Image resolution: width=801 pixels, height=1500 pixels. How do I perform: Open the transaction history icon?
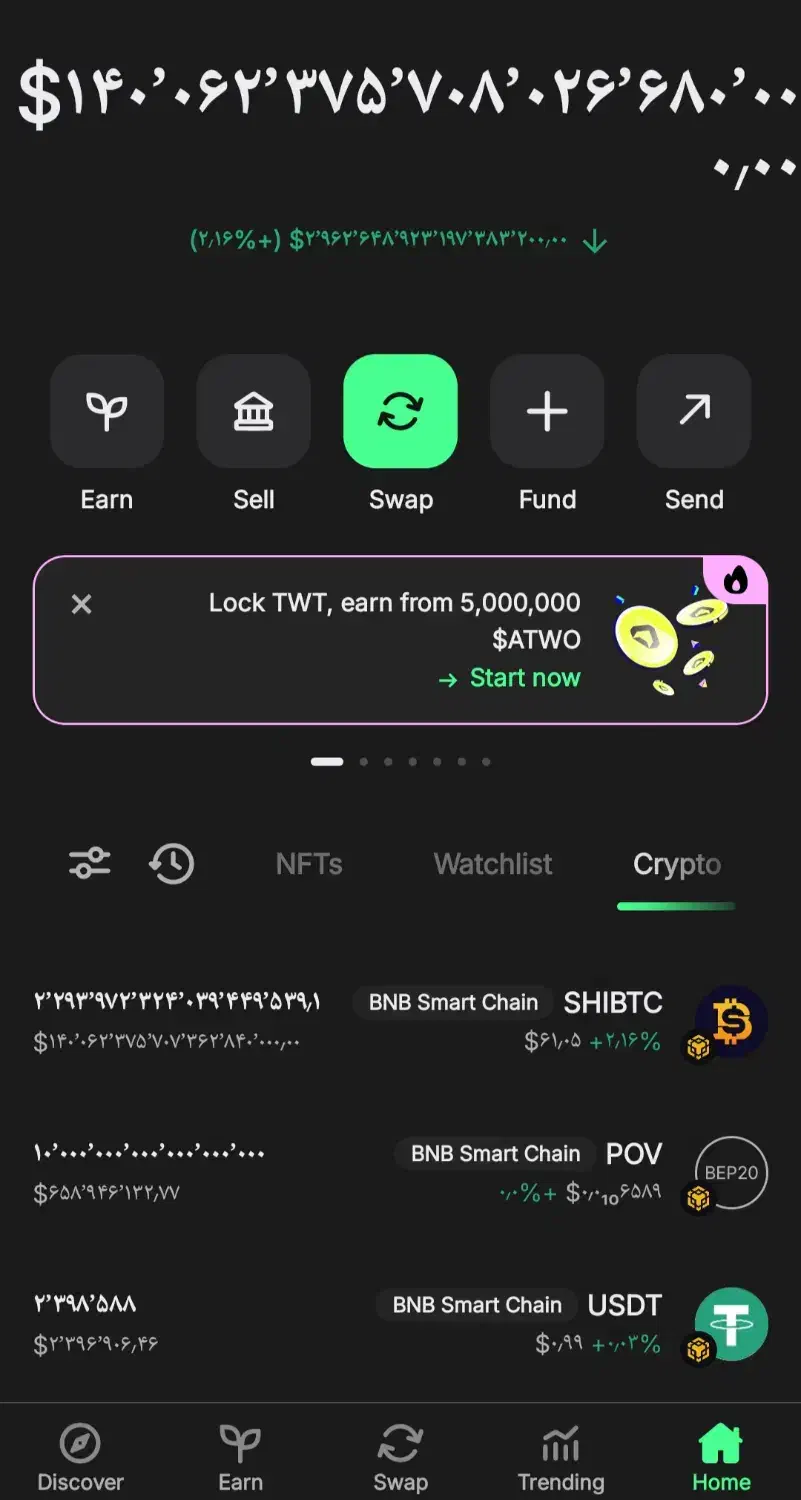coord(172,863)
